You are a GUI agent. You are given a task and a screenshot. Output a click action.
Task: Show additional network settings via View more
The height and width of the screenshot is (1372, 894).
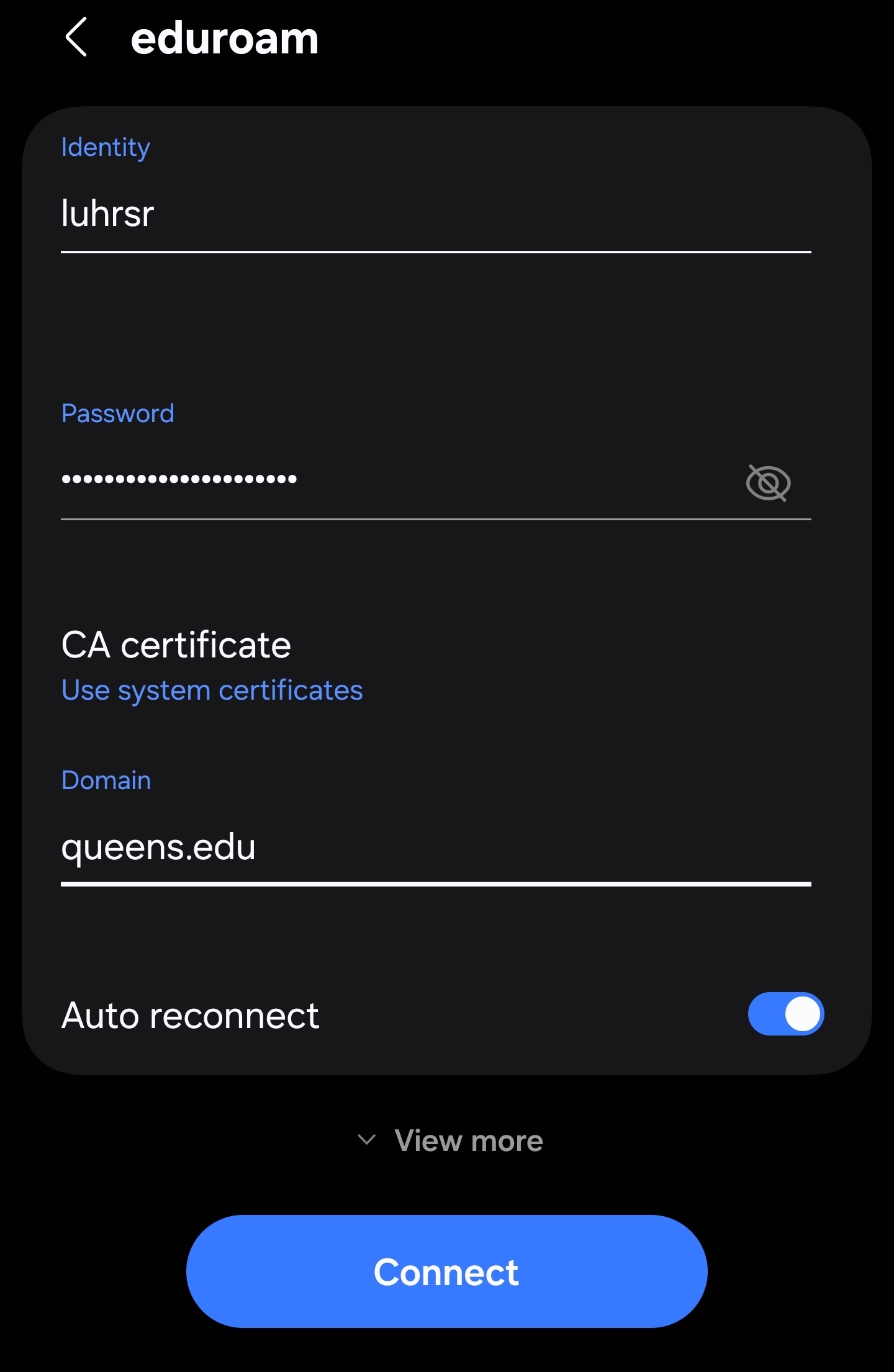pyautogui.click(x=468, y=1140)
